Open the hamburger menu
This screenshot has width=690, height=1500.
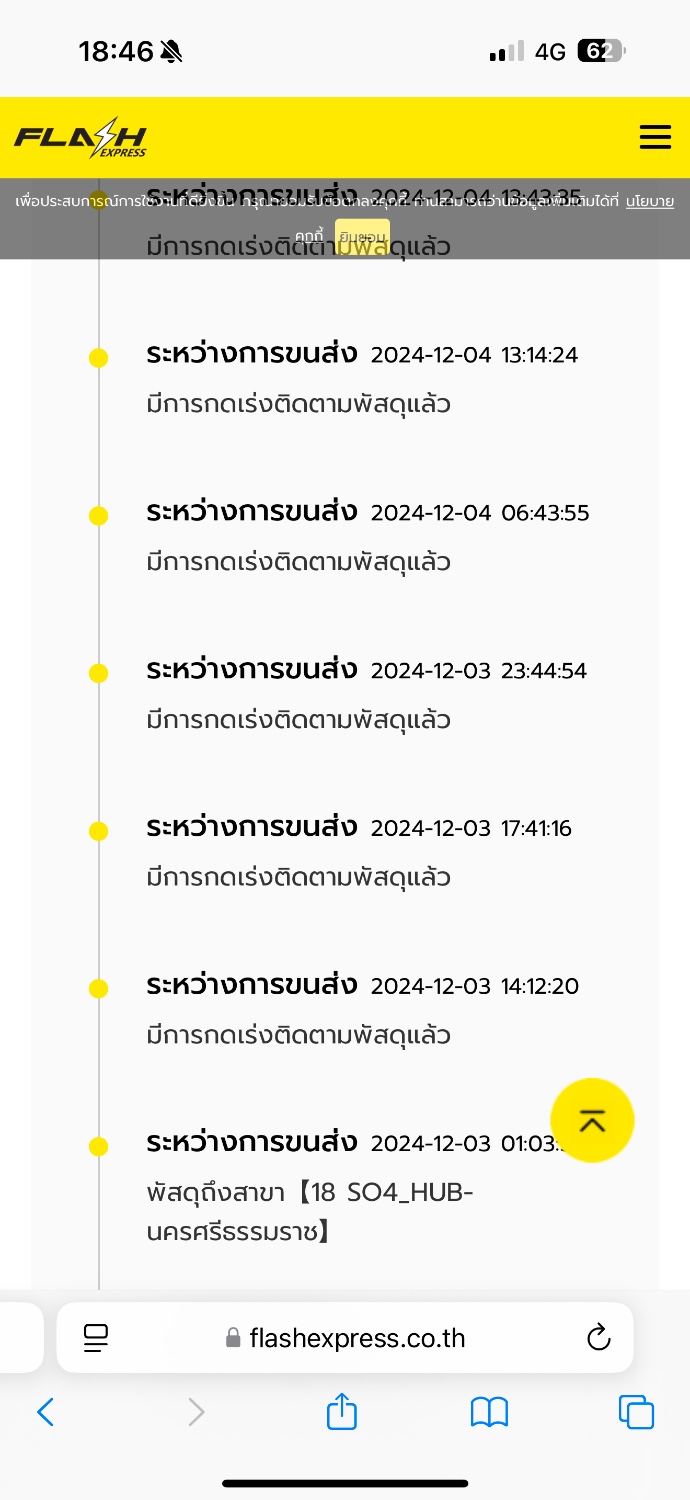pos(655,137)
